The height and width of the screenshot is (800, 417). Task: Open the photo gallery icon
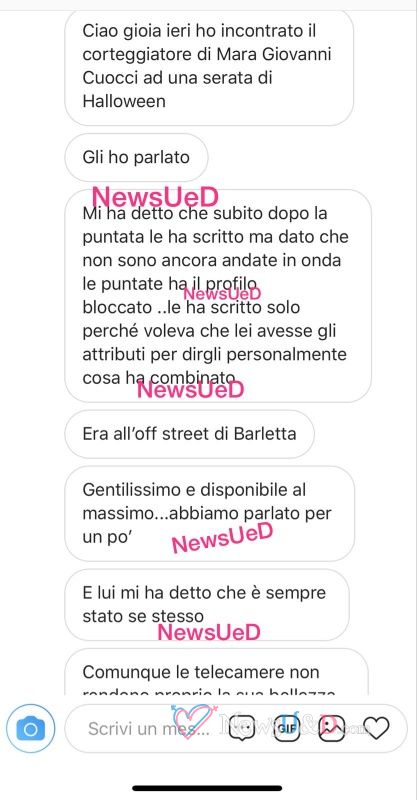tap(332, 728)
